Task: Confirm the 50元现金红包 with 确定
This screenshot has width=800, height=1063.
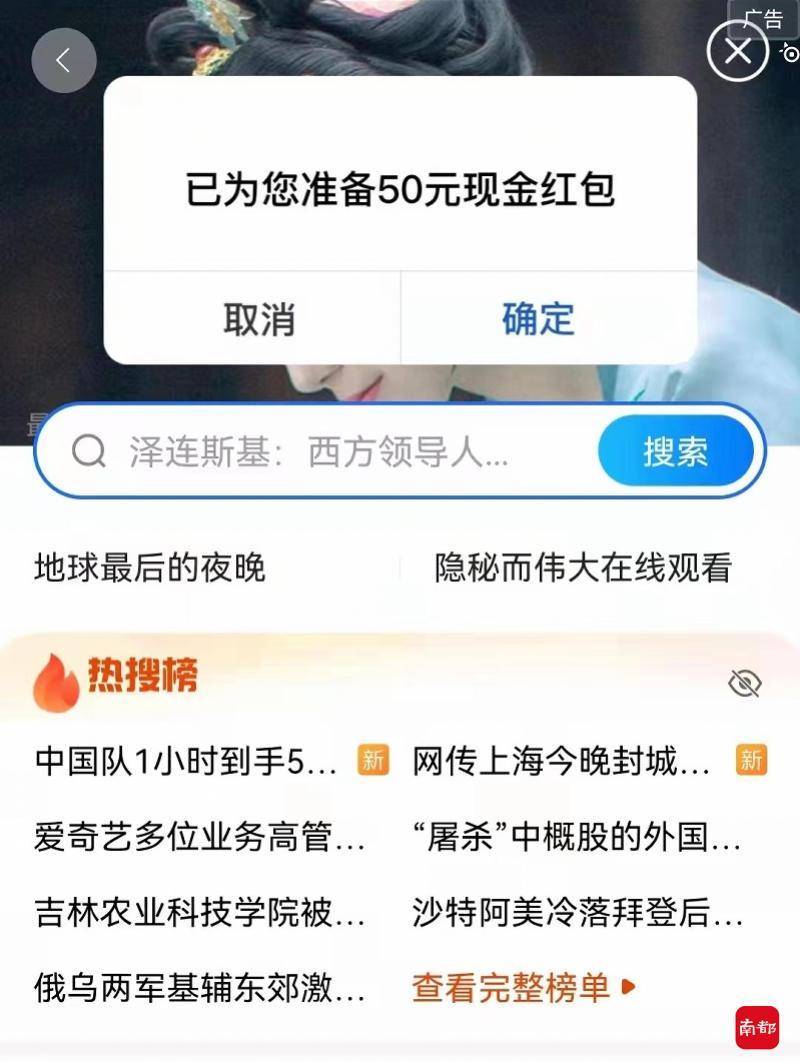Action: (x=537, y=320)
